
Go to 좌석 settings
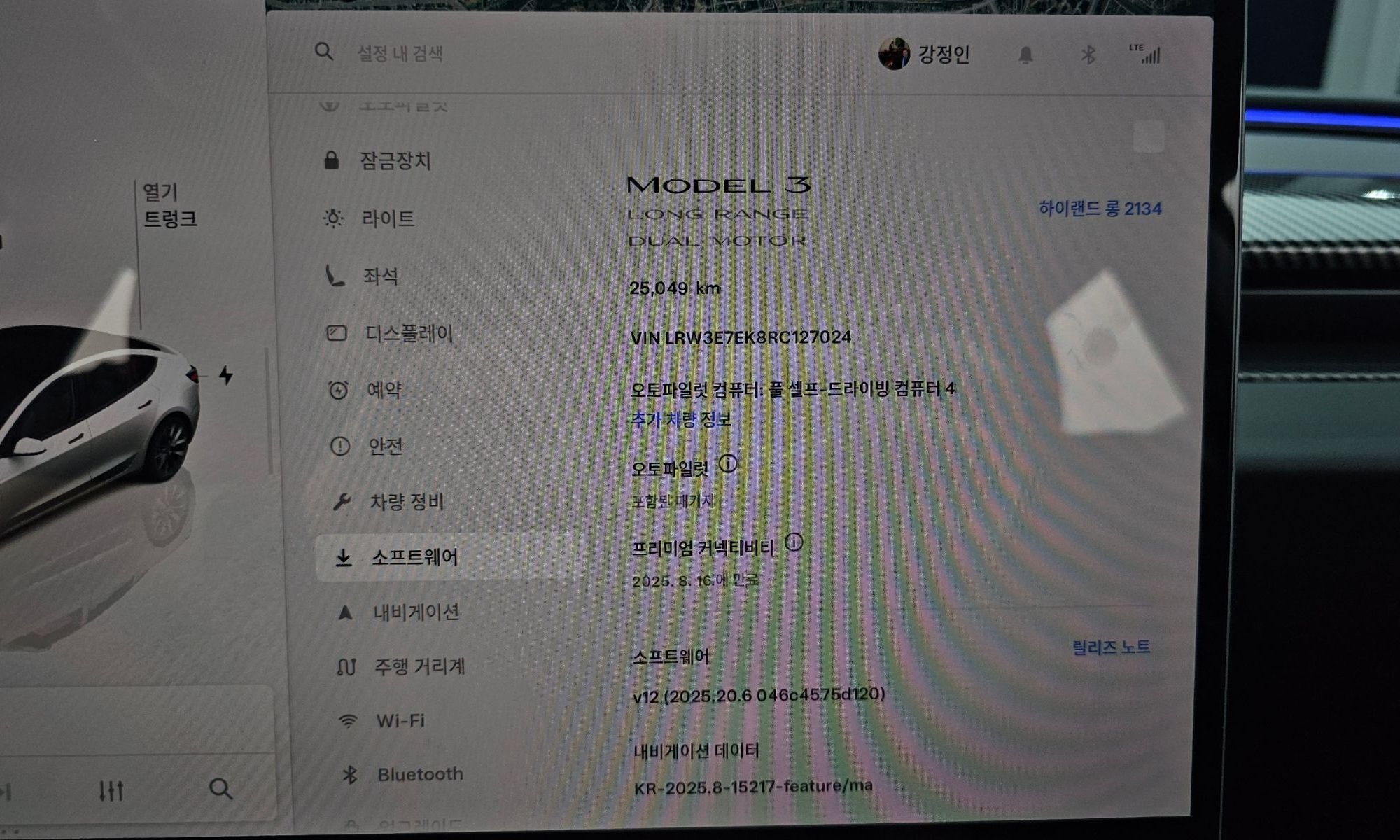(x=379, y=276)
